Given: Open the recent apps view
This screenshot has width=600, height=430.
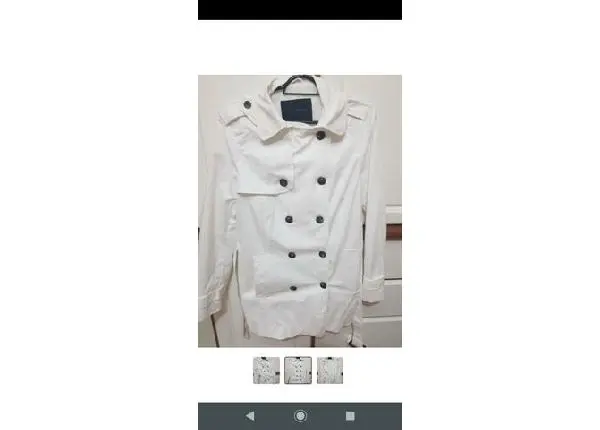Looking at the screenshot, I should click(350, 416).
